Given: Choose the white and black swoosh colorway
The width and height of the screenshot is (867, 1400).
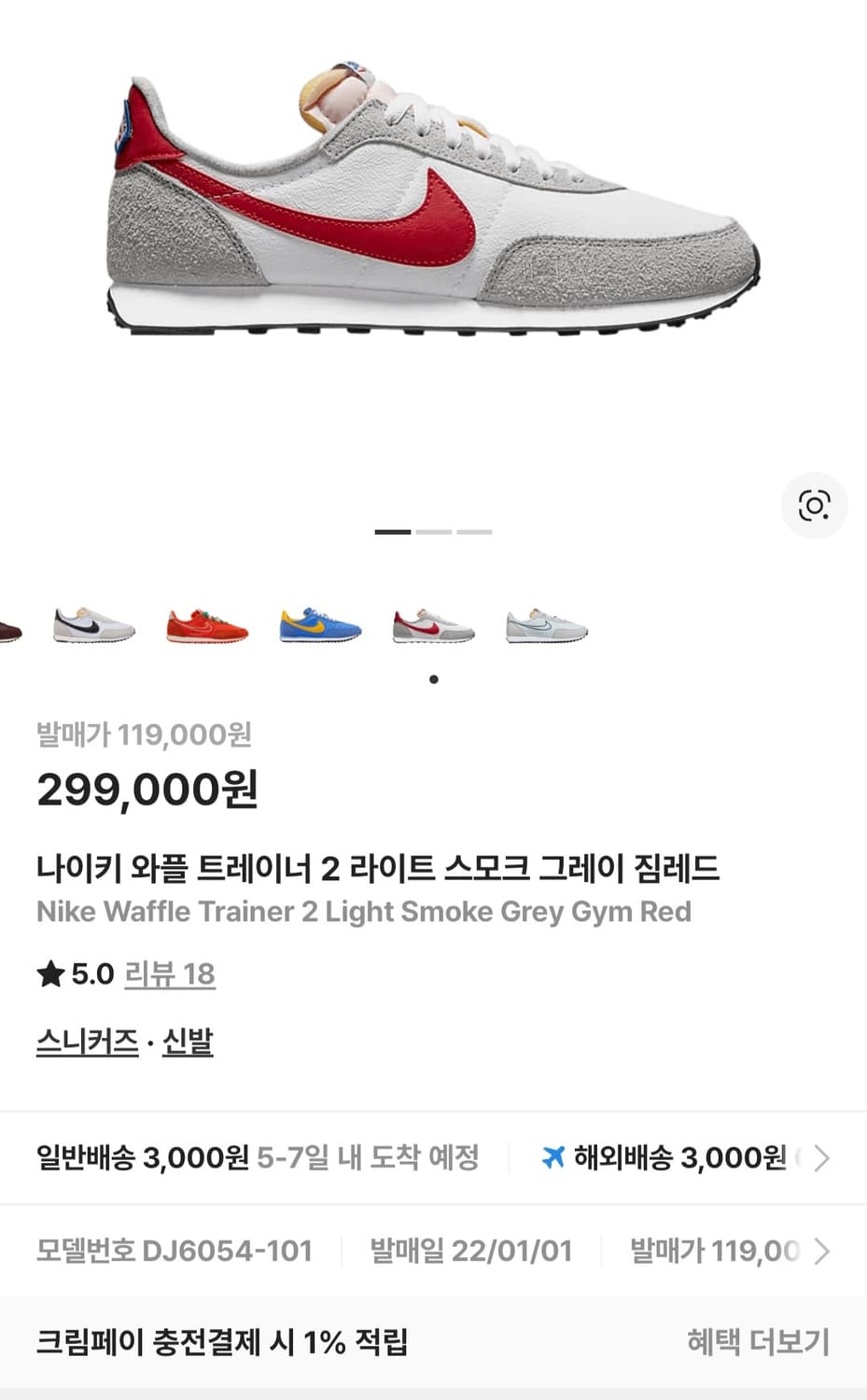Looking at the screenshot, I should (x=92, y=625).
